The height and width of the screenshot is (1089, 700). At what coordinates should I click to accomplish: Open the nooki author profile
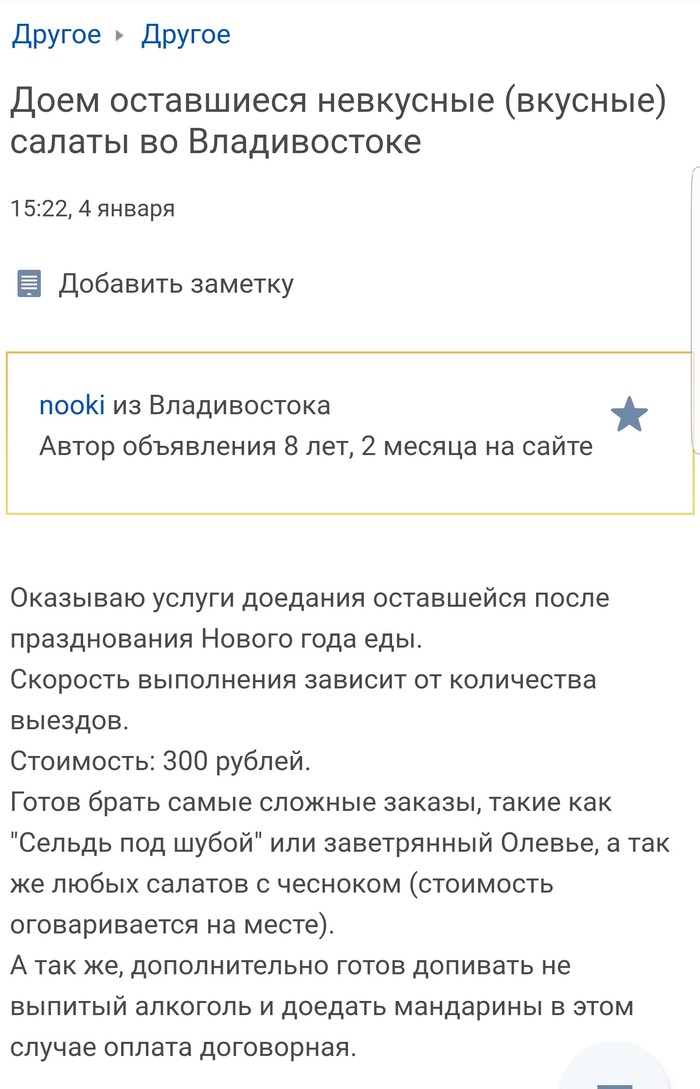[x=71, y=405]
